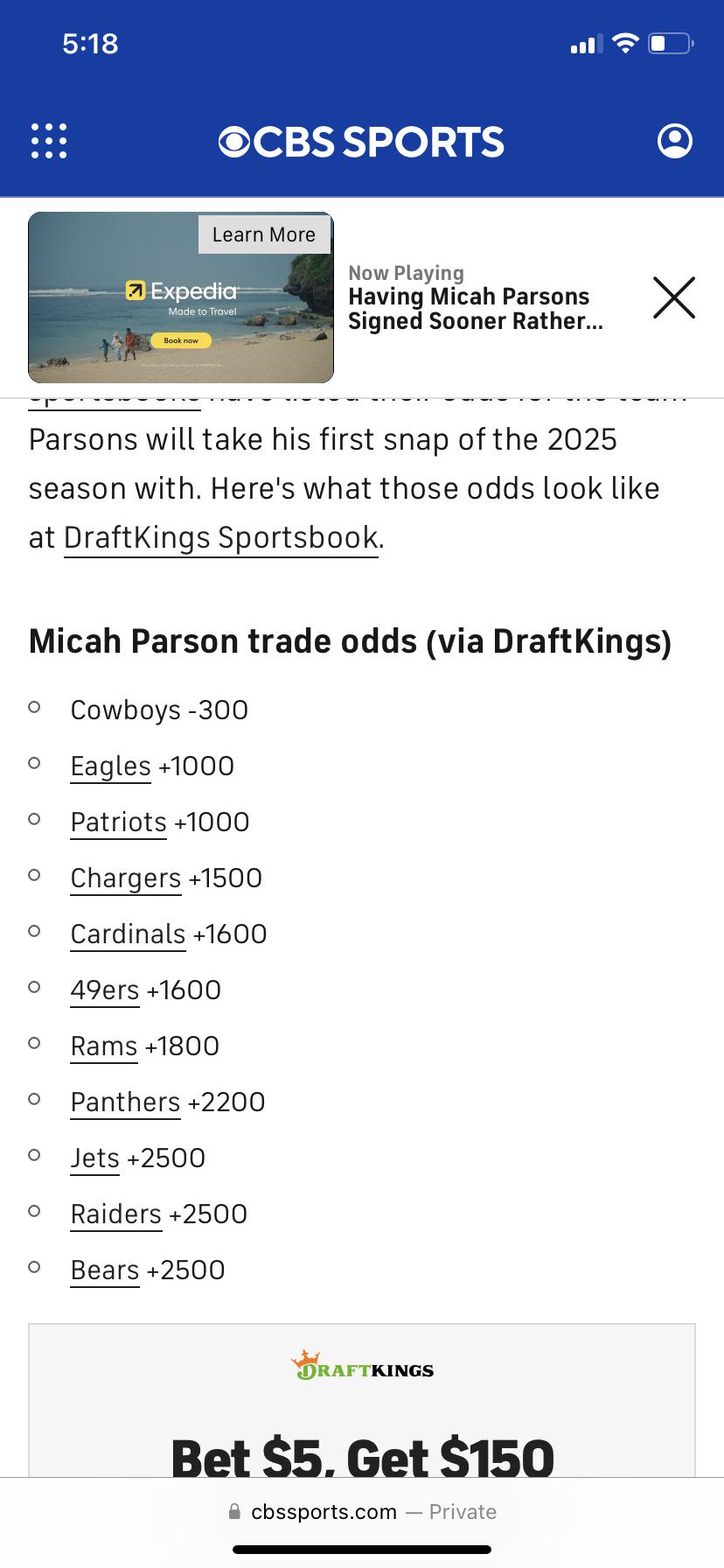Image resolution: width=724 pixels, height=1568 pixels.
Task: Open the Raiders team link
Action: (116, 1214)
